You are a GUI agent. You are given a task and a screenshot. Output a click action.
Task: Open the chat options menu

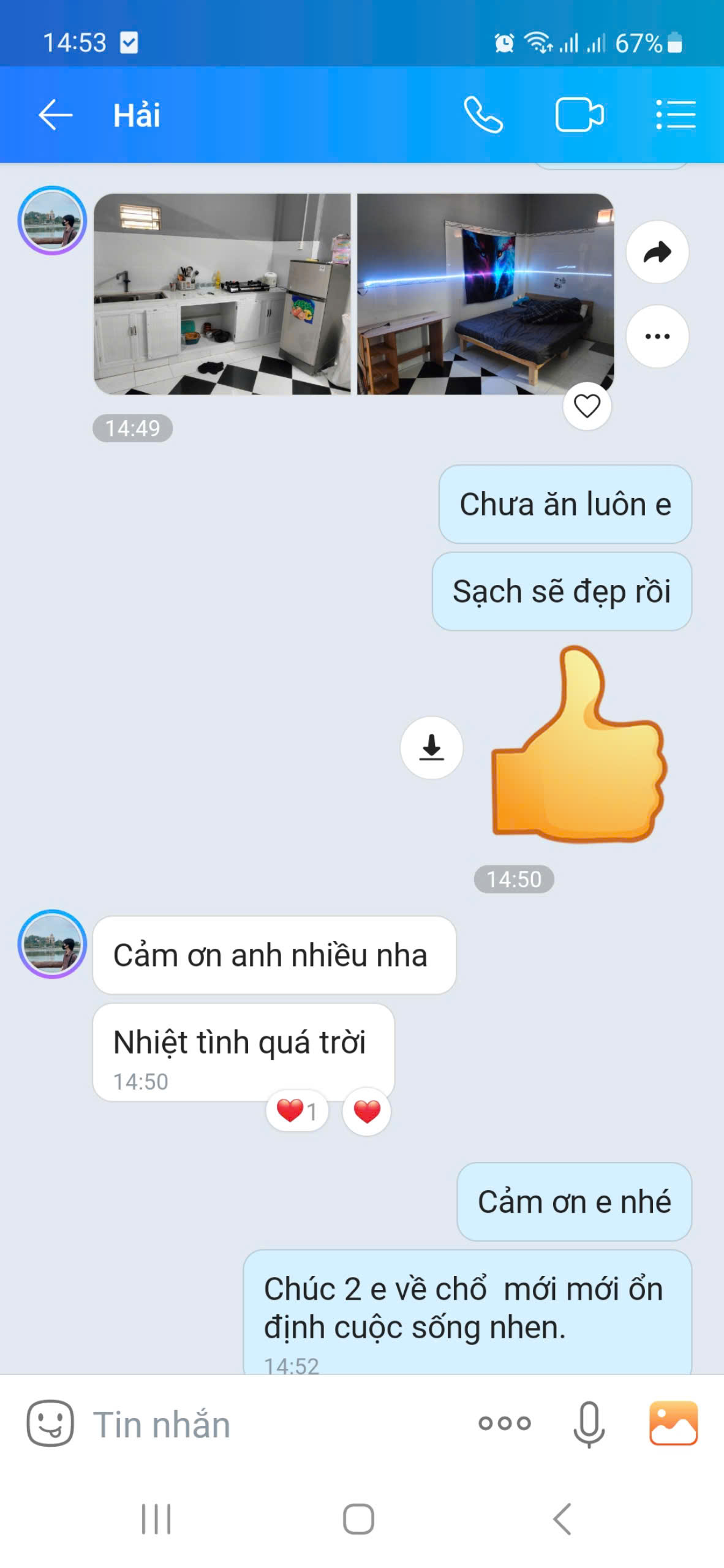coord(676,115)
